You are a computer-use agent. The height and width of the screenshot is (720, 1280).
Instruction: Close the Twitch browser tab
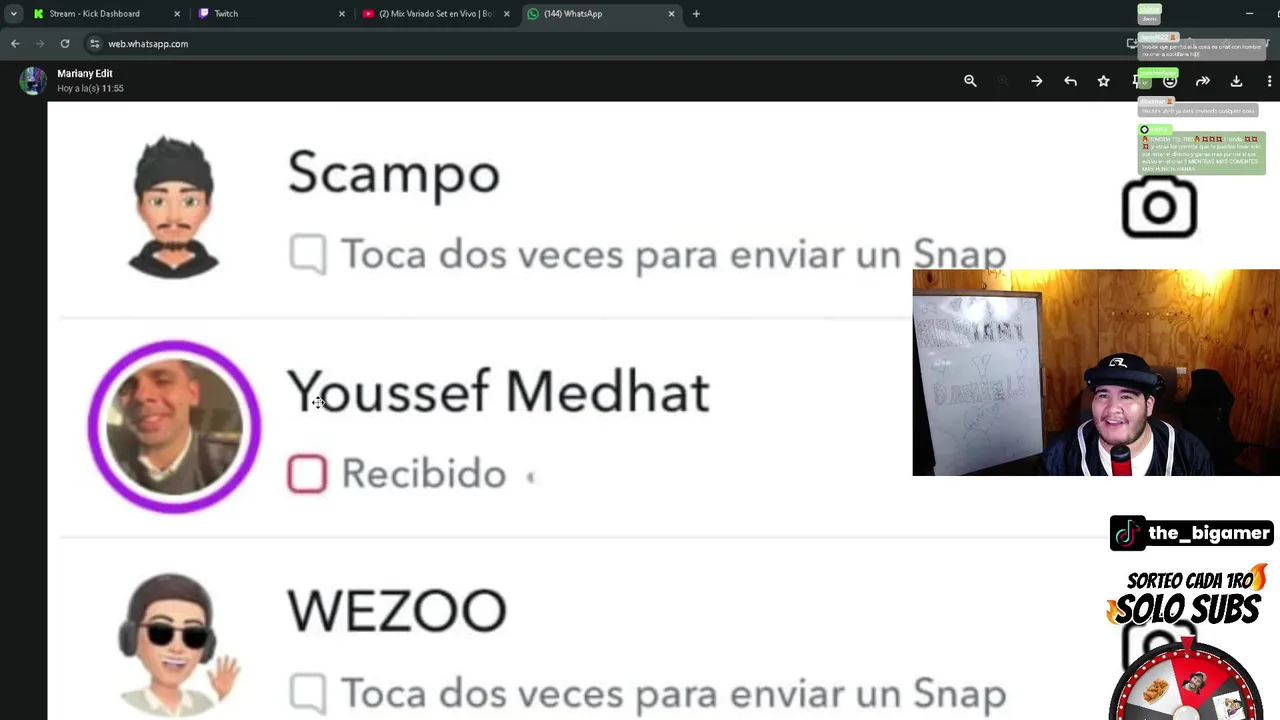(x=342, y=14)
